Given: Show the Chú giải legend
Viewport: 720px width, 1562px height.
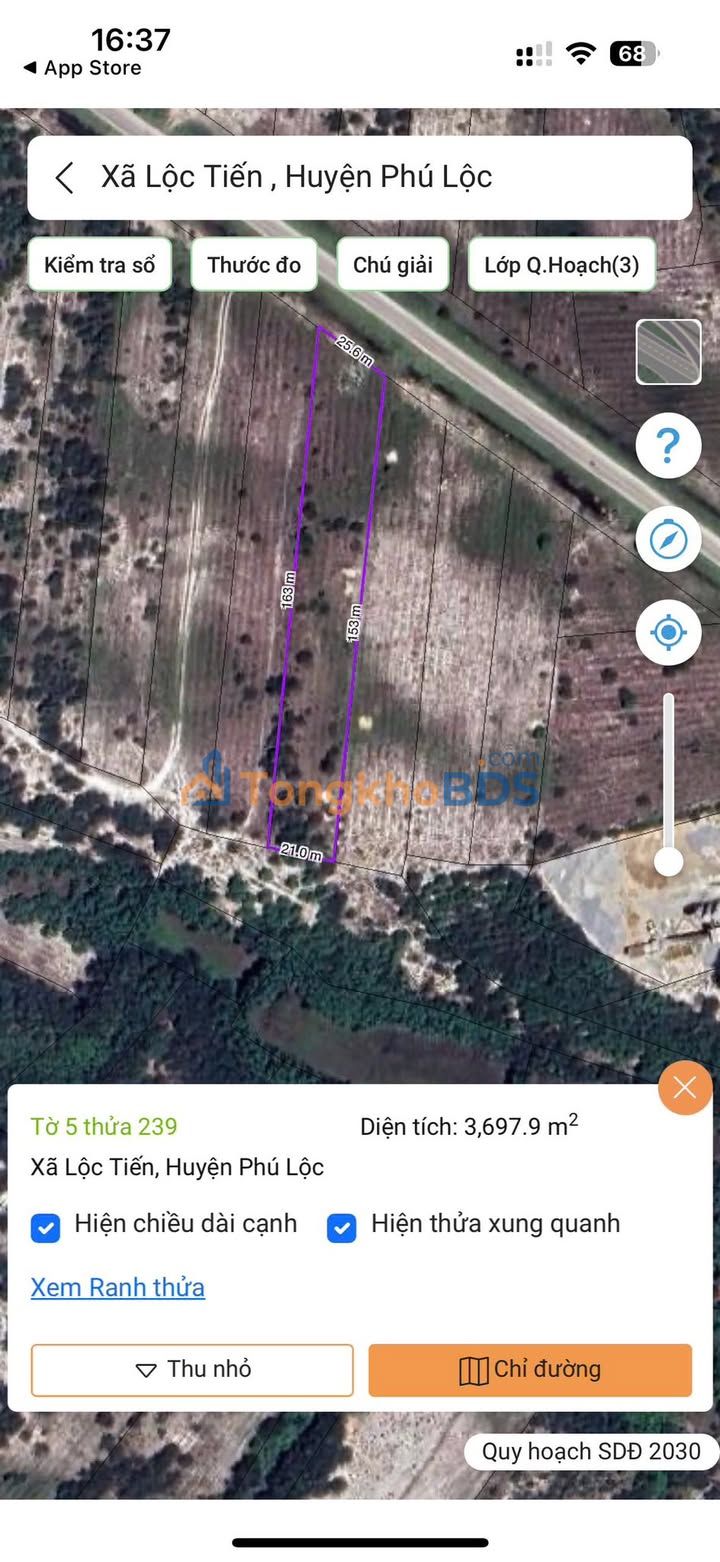Looking at the screenshot, I should point(393,265).
